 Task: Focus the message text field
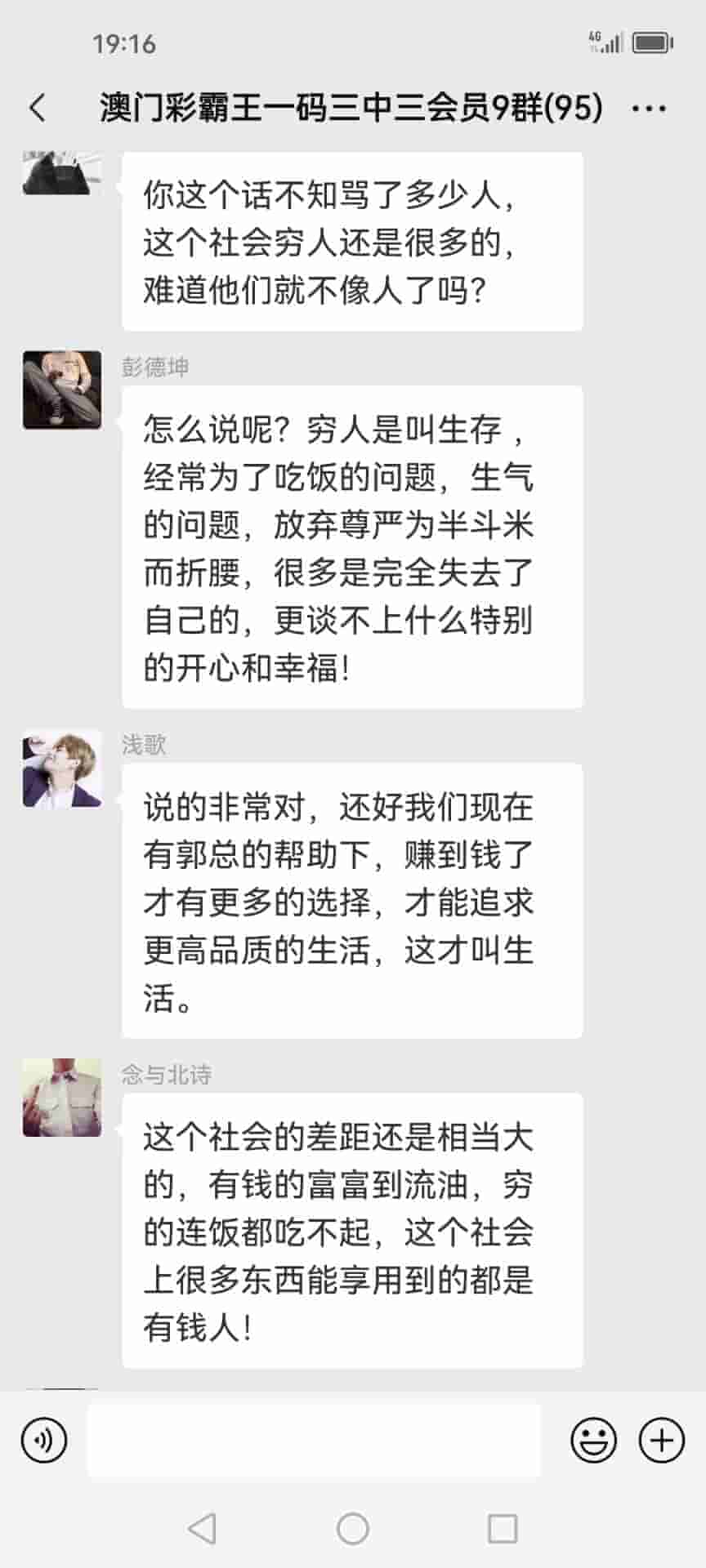coord(314,1440)
